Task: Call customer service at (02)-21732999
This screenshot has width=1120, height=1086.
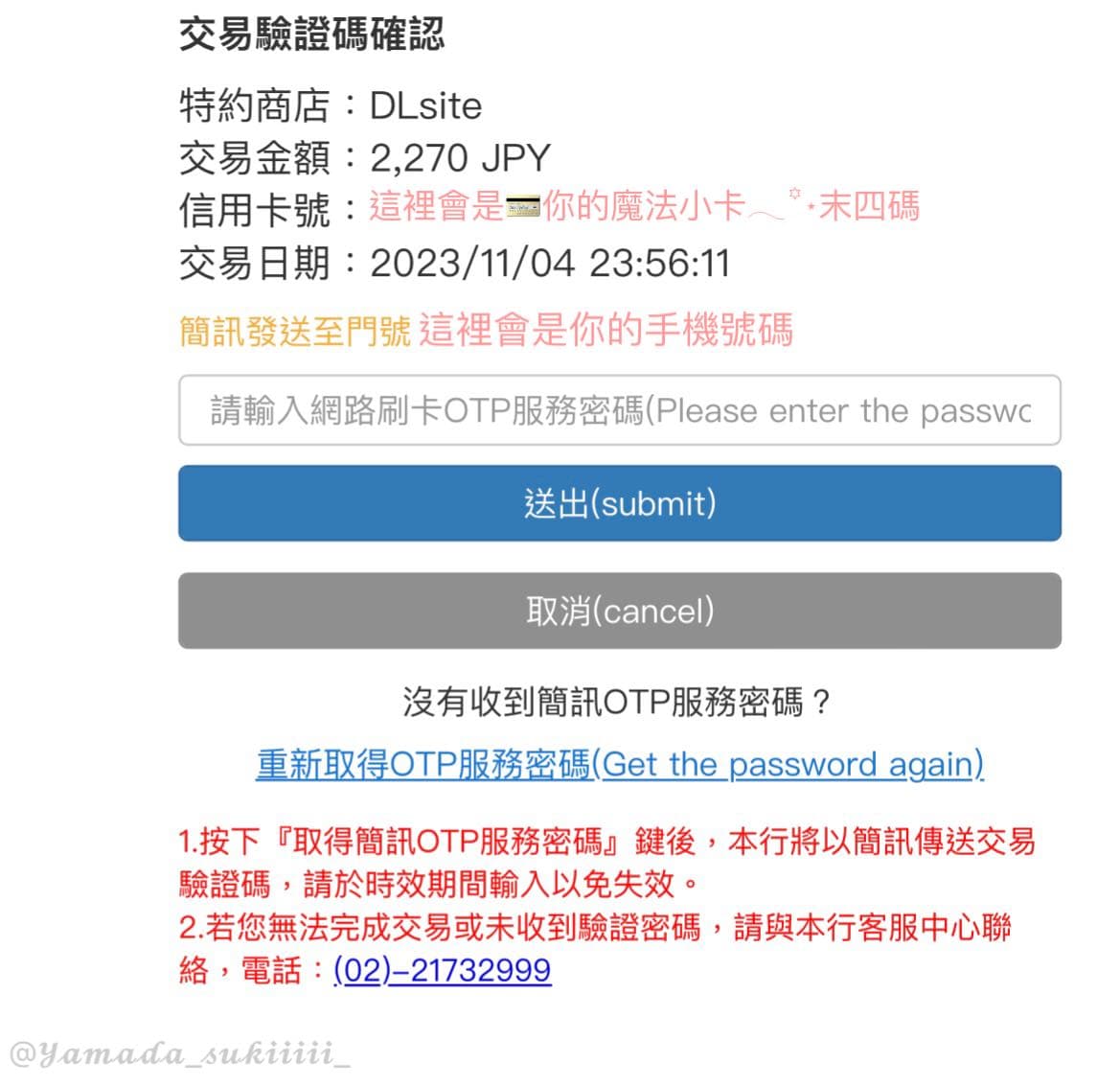Action: [x=442, y=969]
